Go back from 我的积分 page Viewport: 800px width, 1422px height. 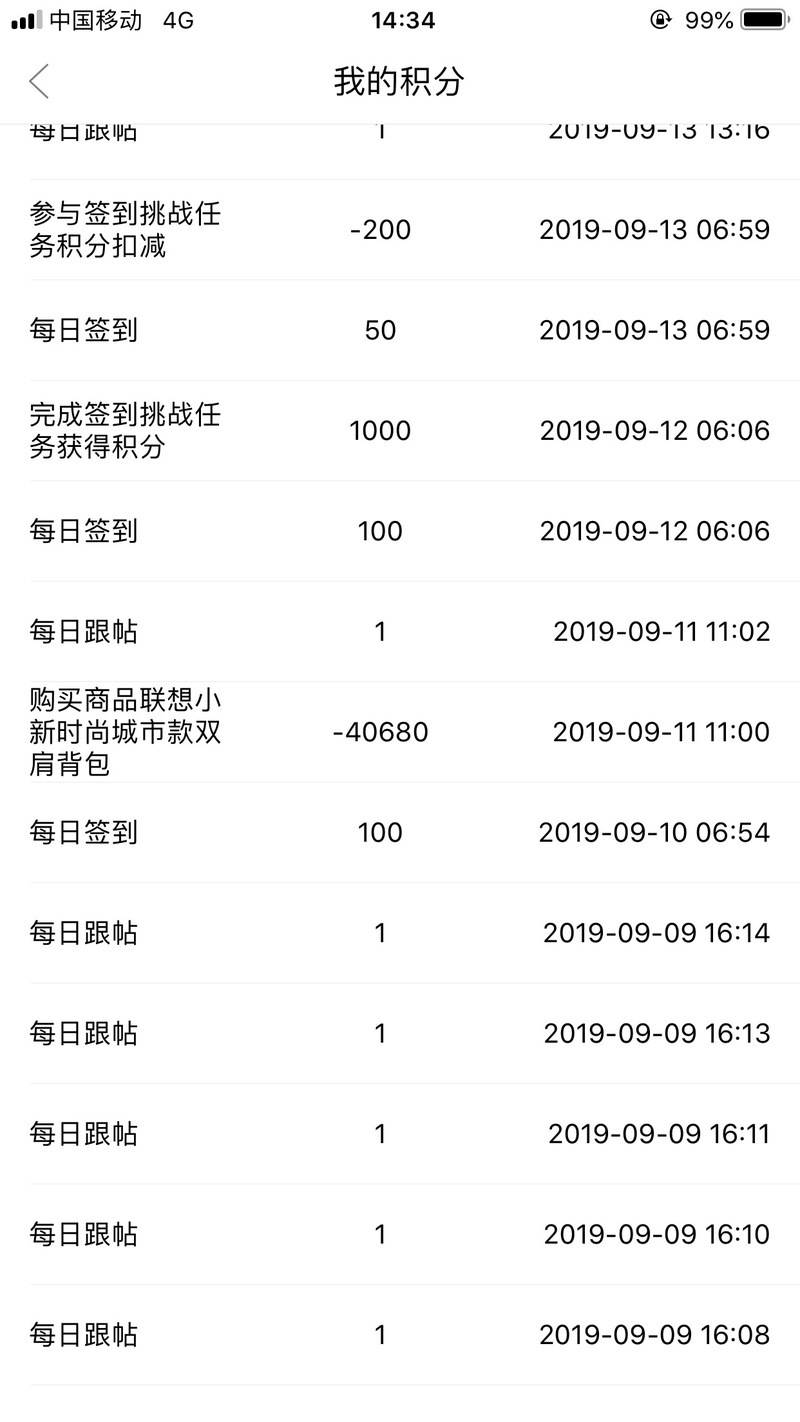pos(39,81)
